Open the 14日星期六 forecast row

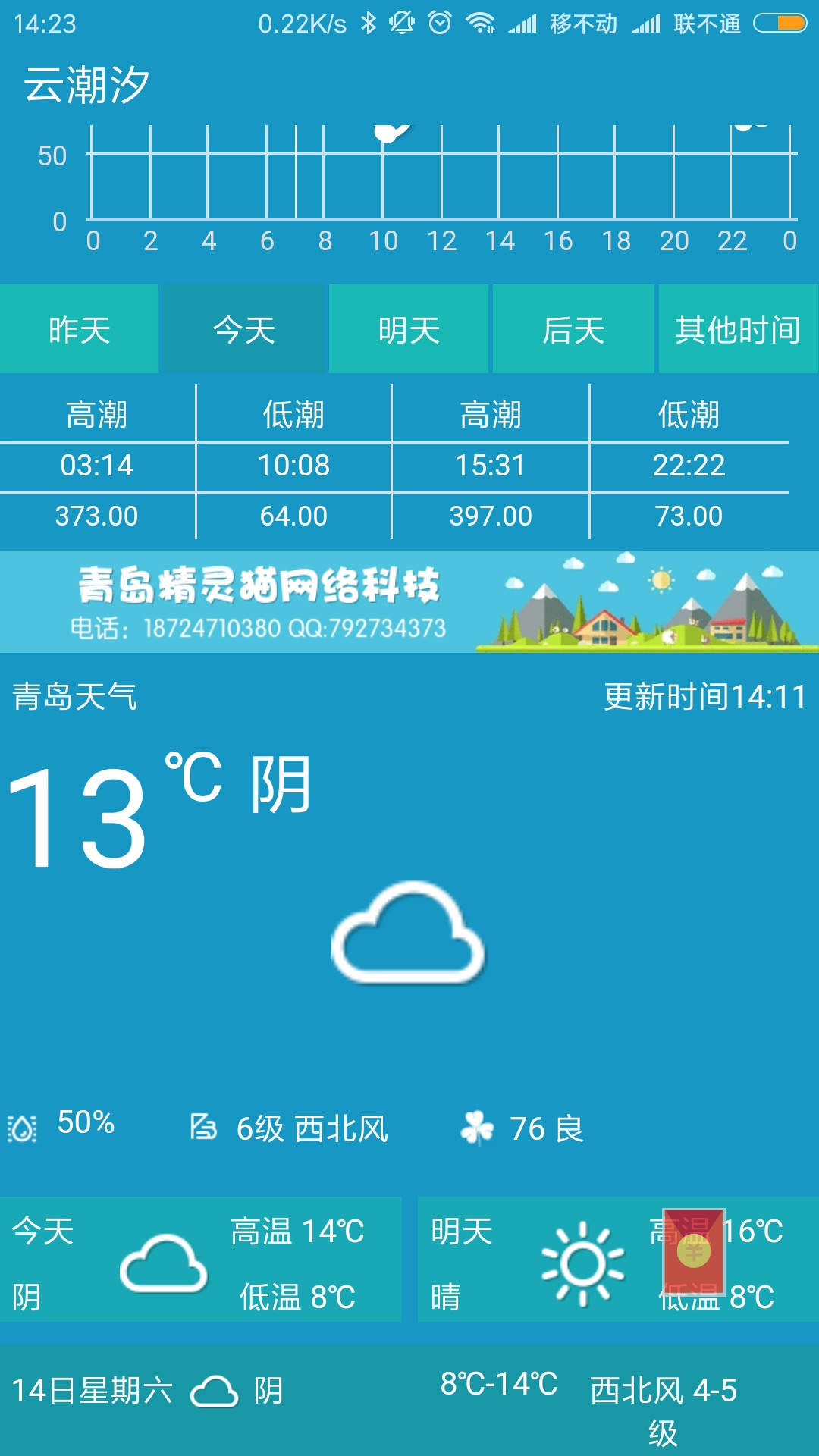[x=409, y=1400]
